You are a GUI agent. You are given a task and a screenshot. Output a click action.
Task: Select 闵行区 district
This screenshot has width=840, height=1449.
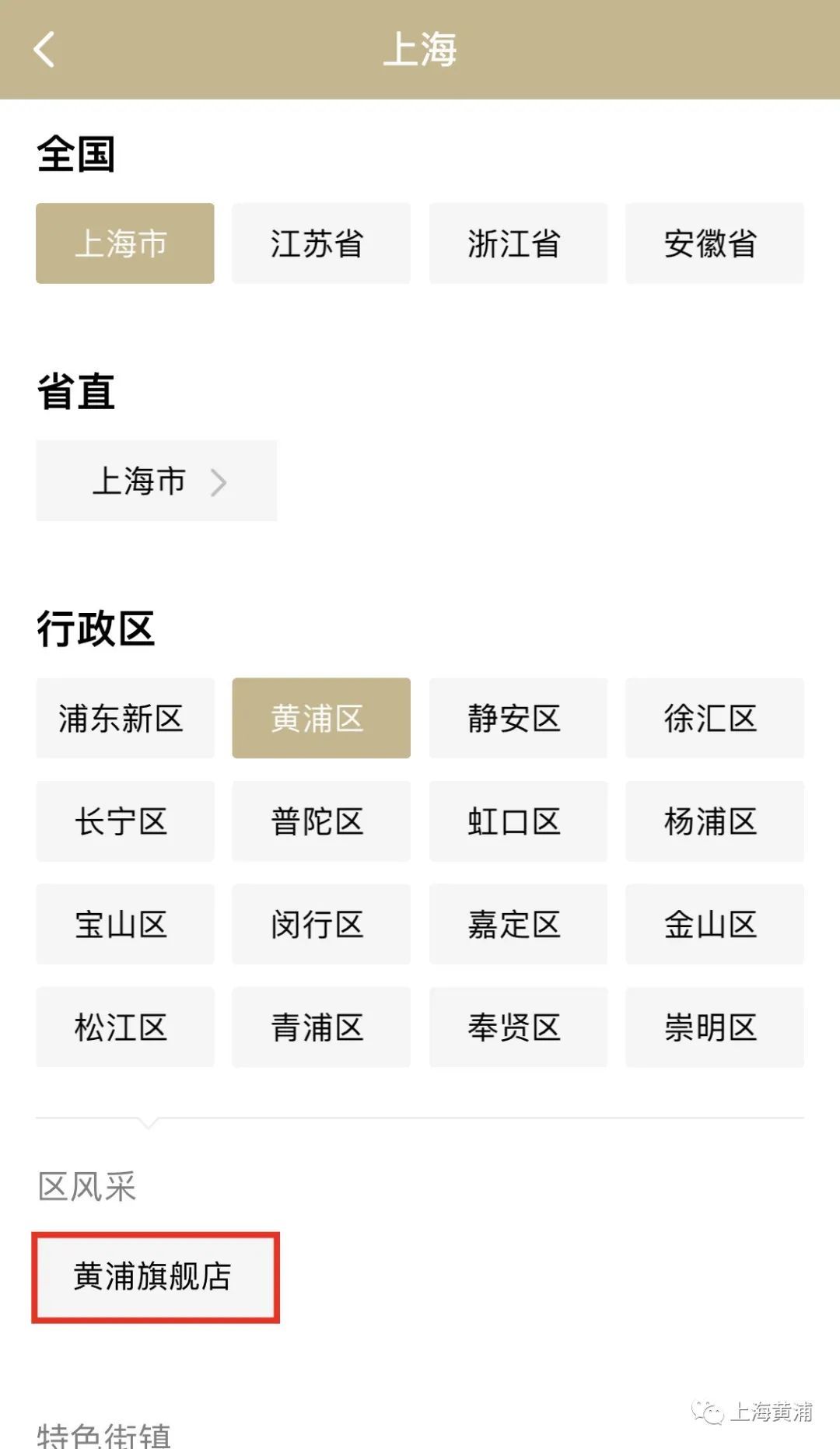tap(320, 924)
